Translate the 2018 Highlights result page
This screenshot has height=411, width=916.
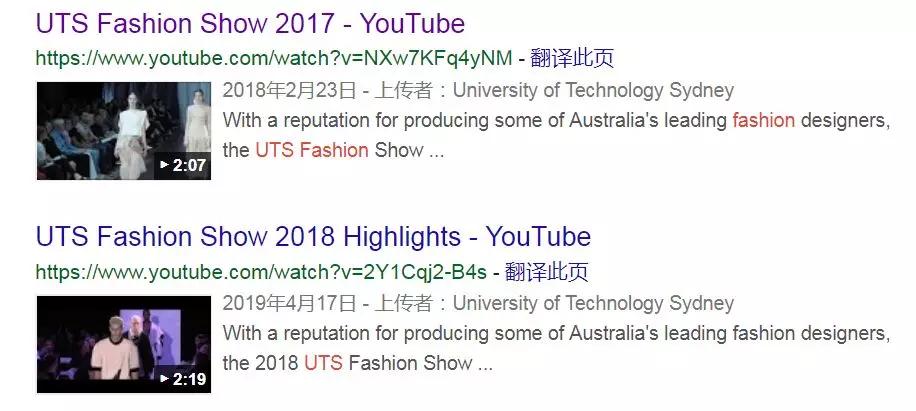click(546, 271)
